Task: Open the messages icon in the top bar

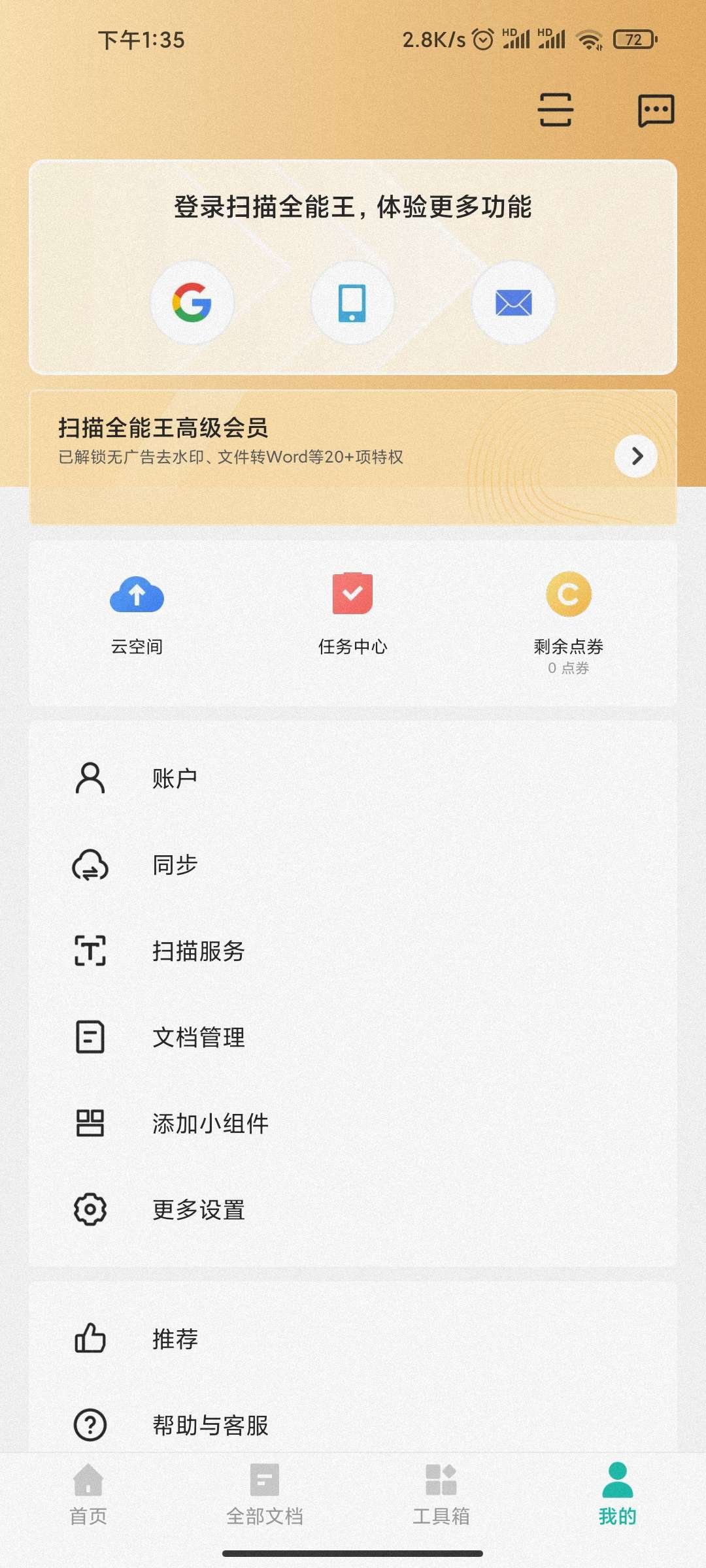Action: tap(656, 109)
